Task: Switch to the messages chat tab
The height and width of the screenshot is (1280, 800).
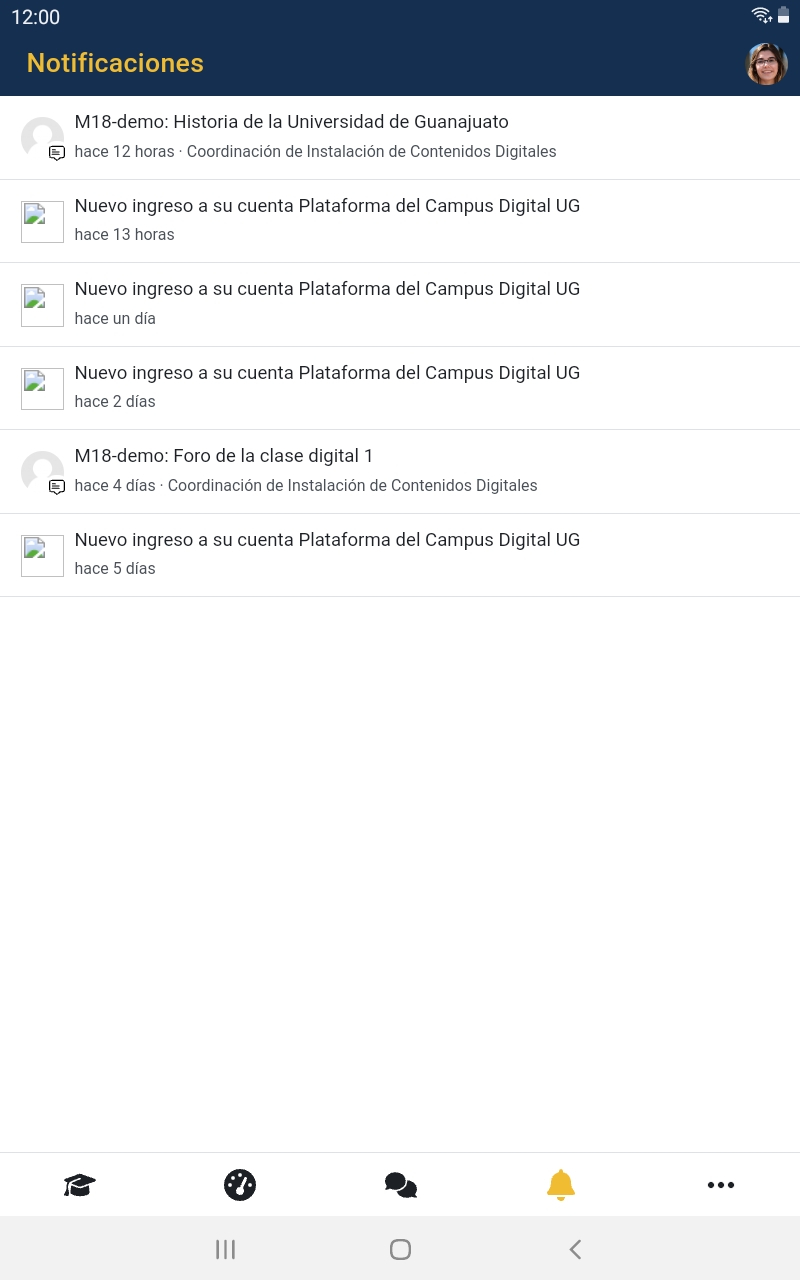Action: [400, 1185]
